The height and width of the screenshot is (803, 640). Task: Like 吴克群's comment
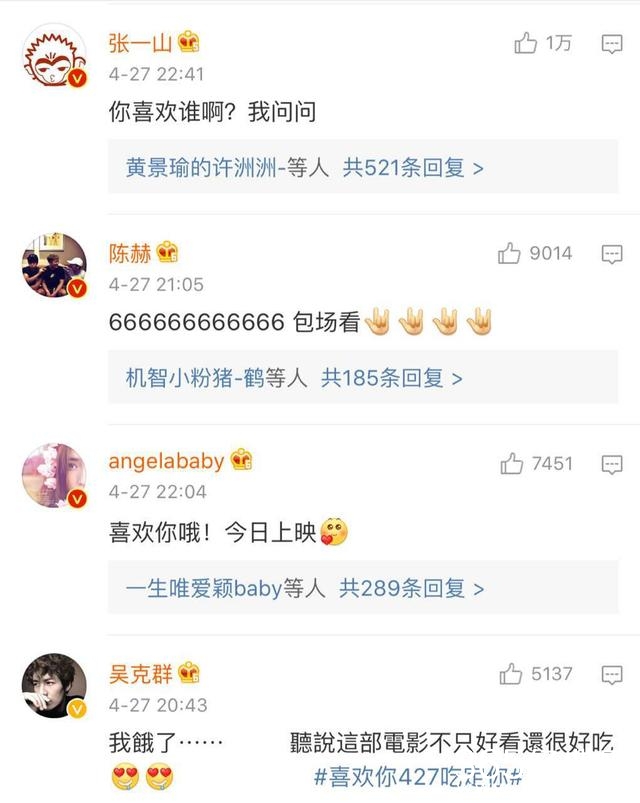(512, 674)
